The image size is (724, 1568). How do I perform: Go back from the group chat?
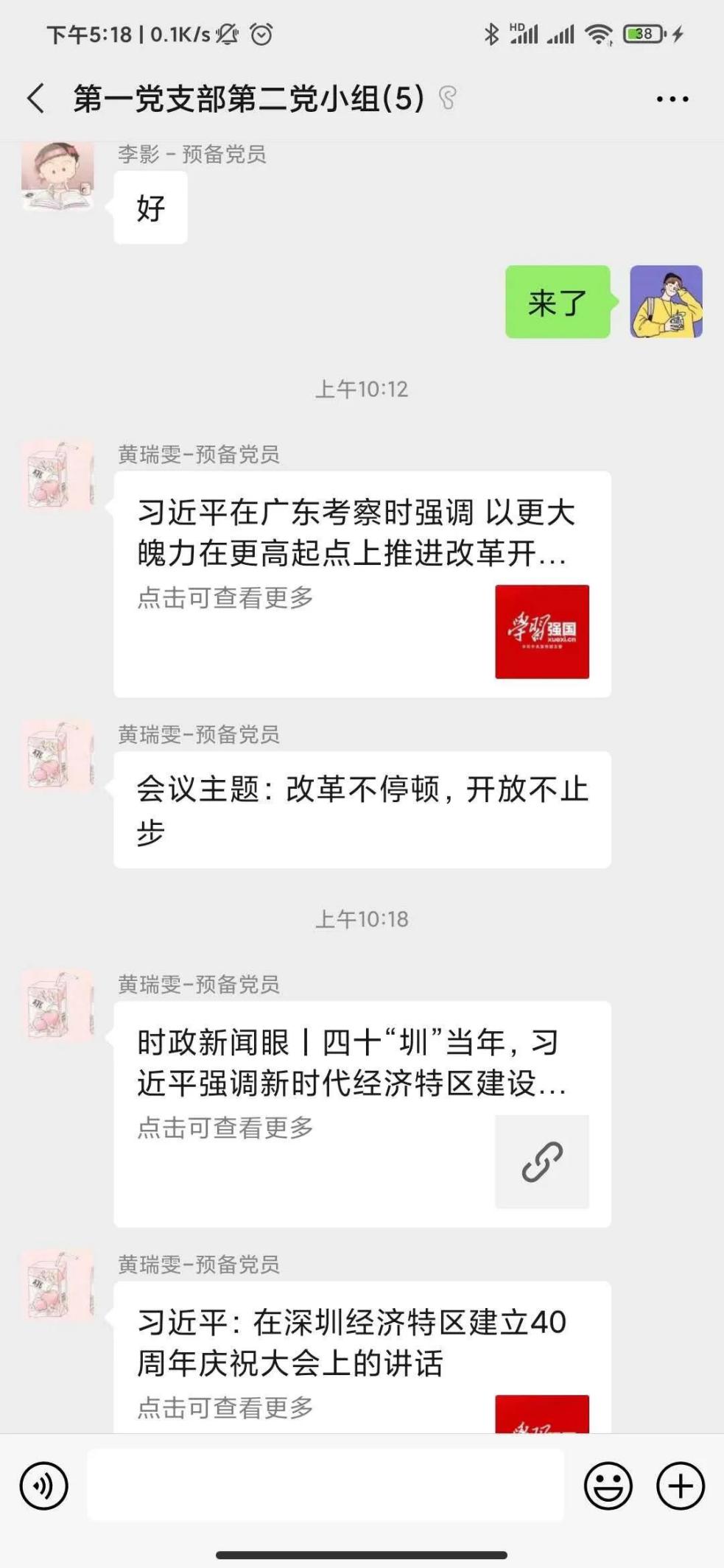click(35, 98)
